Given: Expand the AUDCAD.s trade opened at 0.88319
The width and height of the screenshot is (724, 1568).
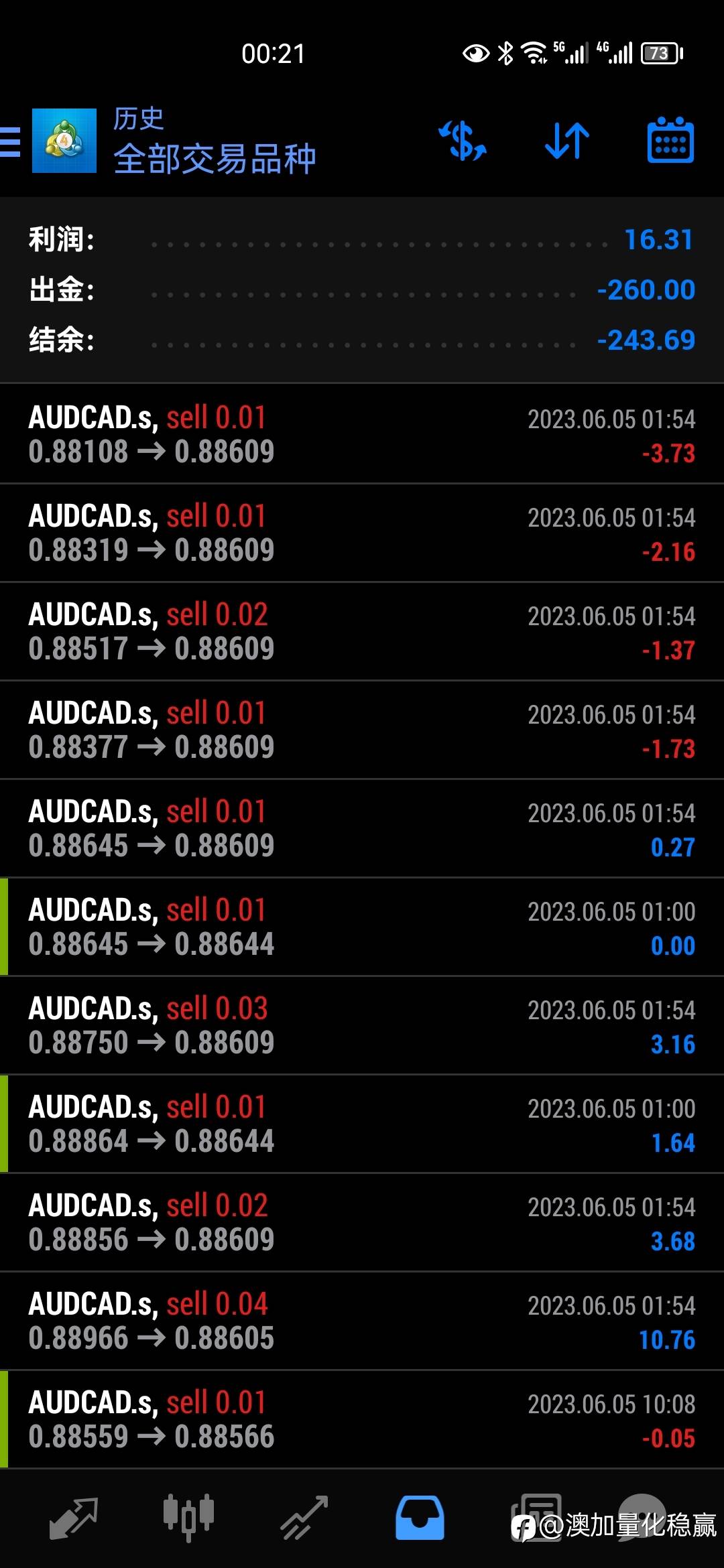Looking at the screenshot, I should click(362, 533).
